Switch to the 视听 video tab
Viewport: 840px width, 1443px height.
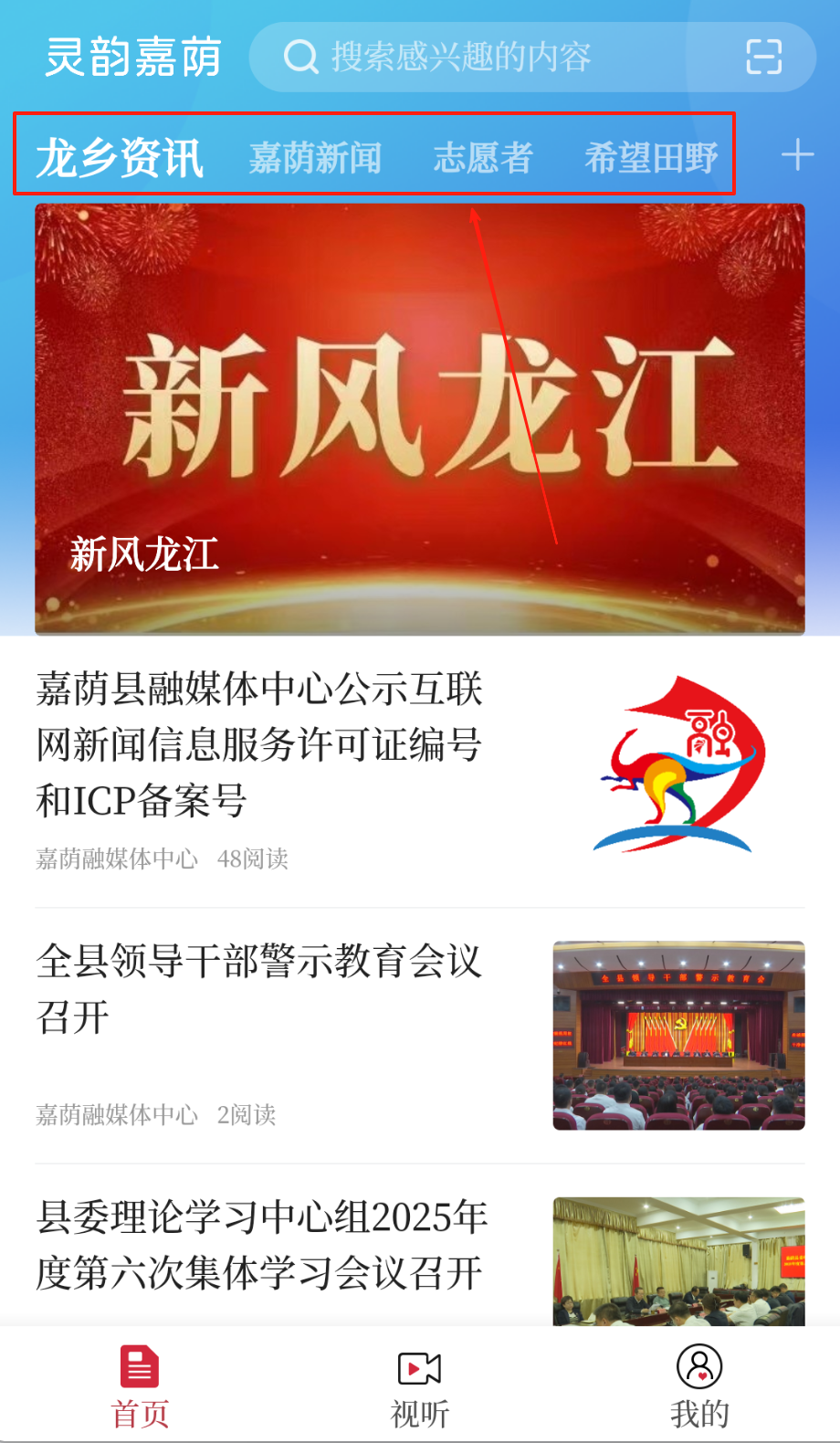(x=420, y=1385)
